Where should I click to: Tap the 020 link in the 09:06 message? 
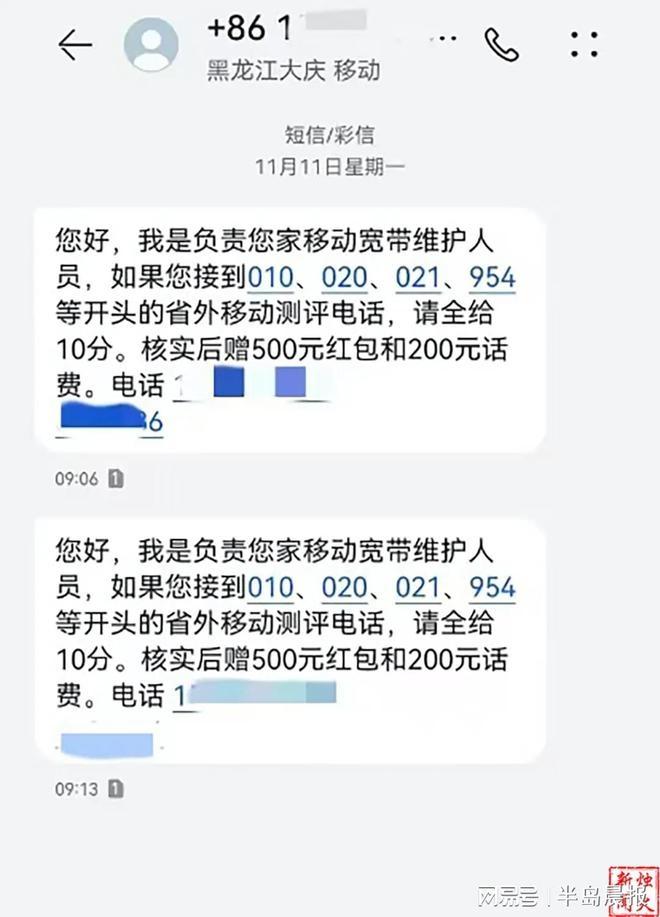pyautogui.click(x=345, y=276)
